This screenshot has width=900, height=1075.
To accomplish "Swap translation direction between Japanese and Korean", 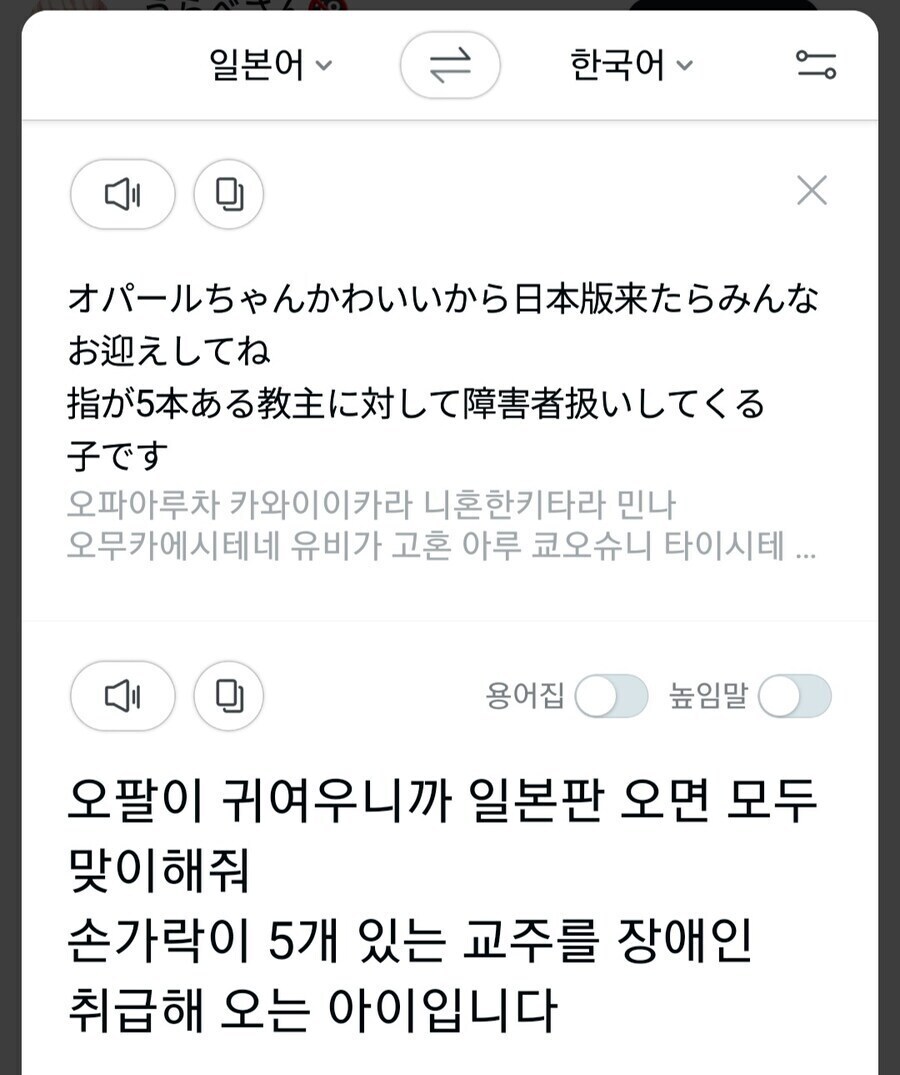I will pyautogui.click(x=450, y=64).
